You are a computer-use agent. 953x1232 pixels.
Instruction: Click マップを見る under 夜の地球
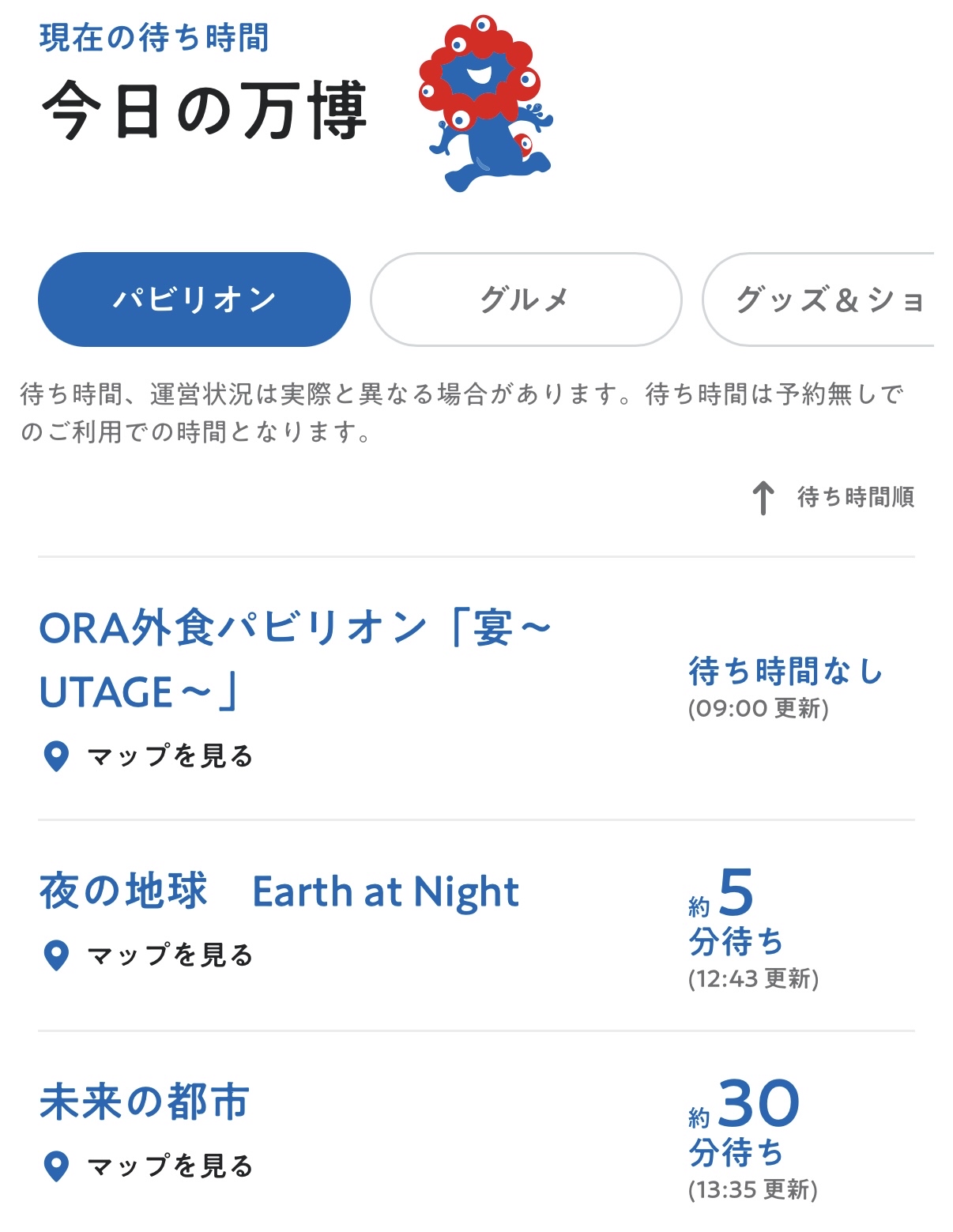coord(170,955)
